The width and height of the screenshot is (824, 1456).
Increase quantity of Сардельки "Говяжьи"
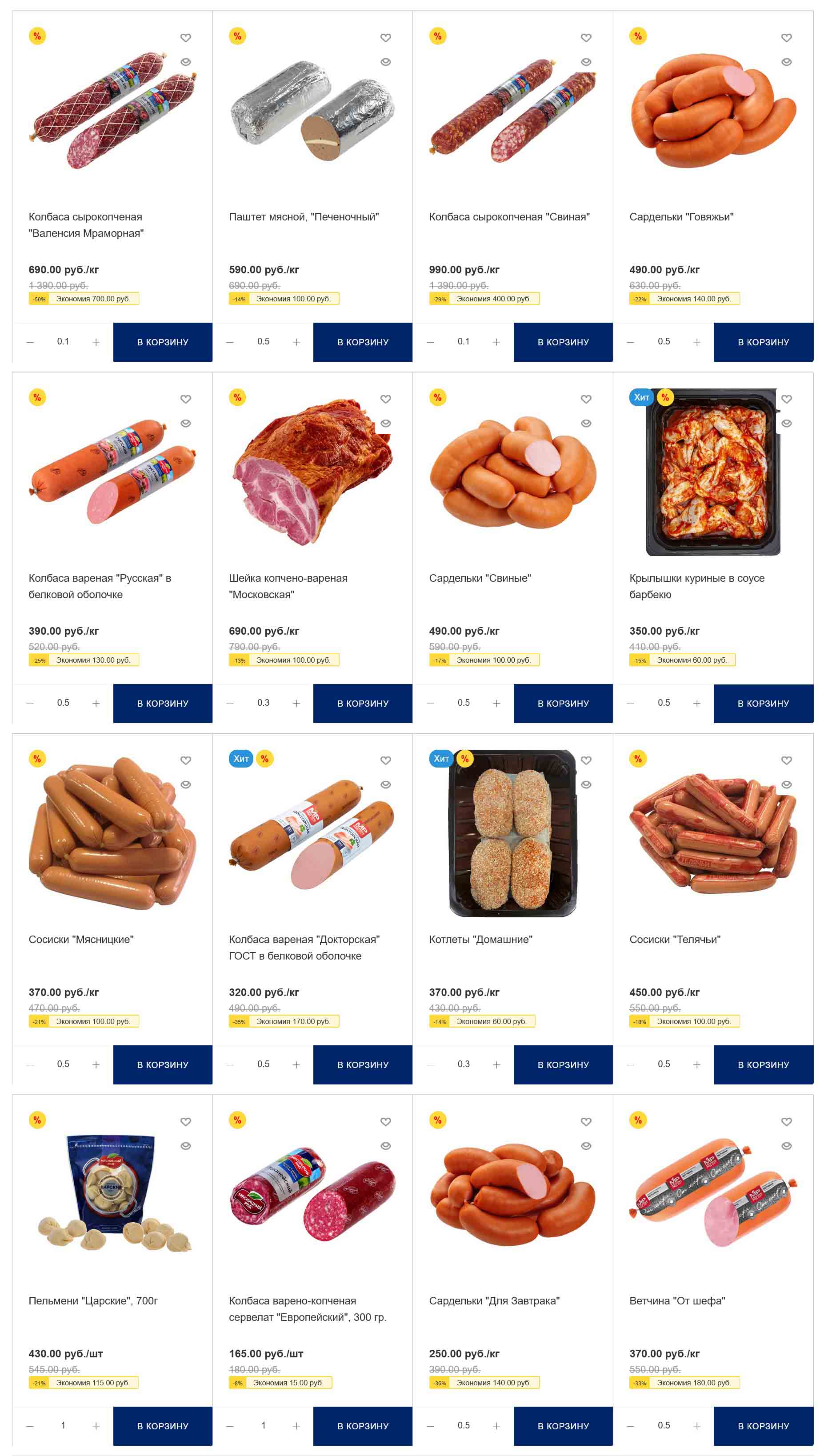click(696, 342)
